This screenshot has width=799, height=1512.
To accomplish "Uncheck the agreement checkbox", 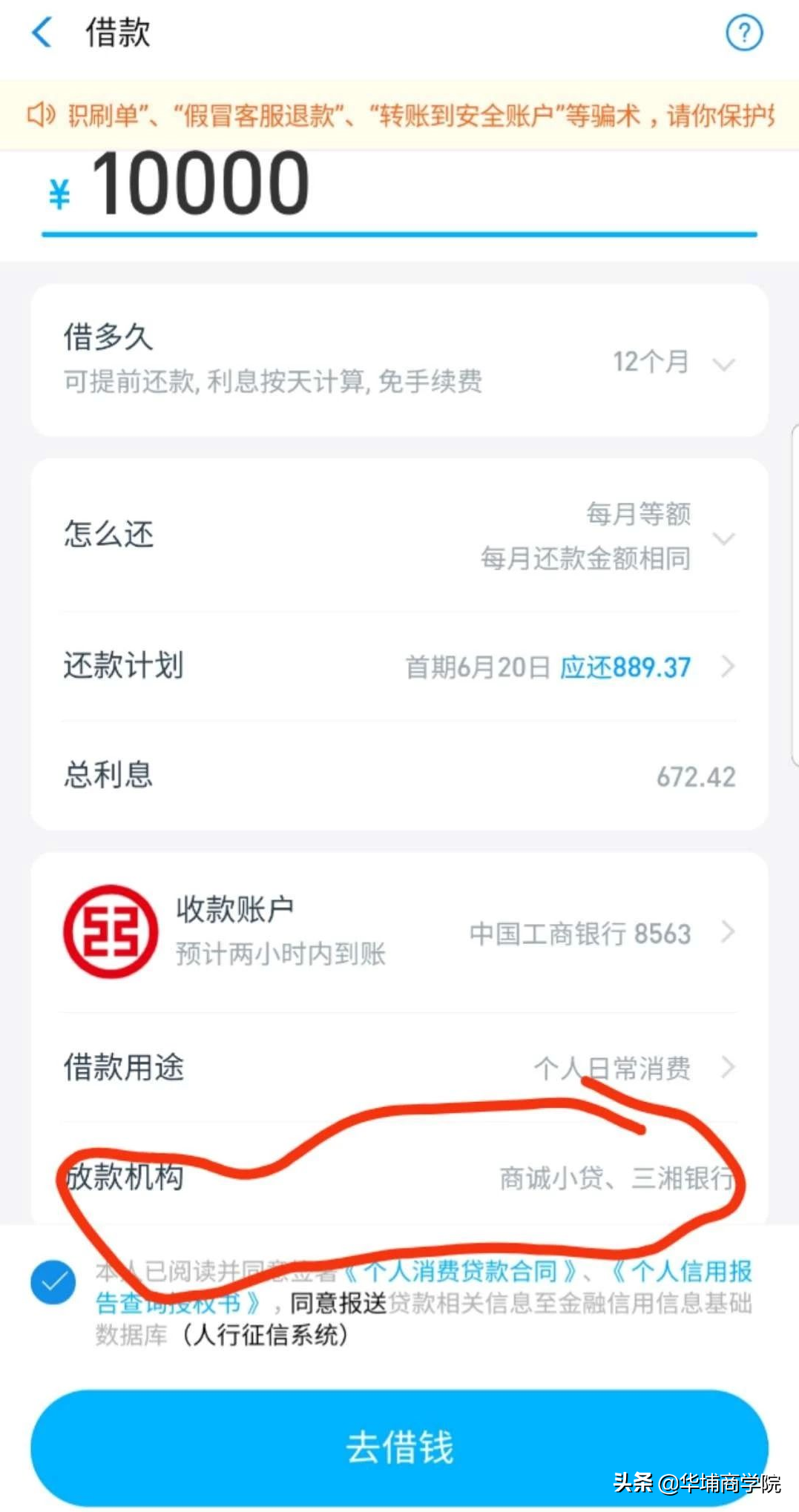I will [53, 1282].
